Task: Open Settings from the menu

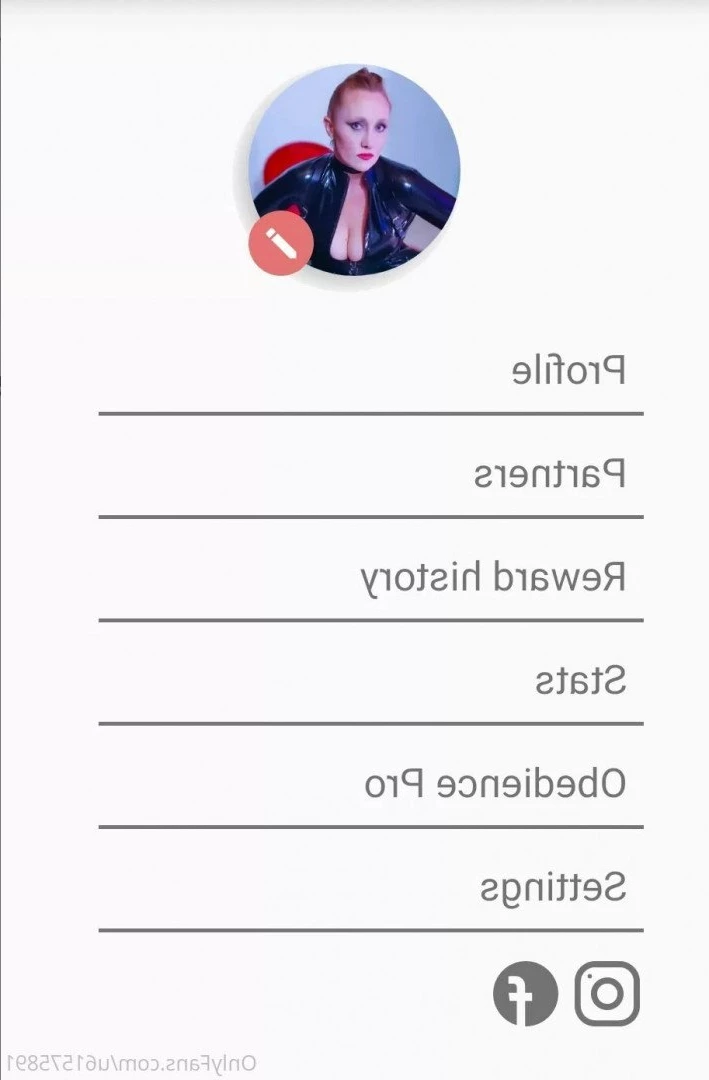Action: [552, 888]
